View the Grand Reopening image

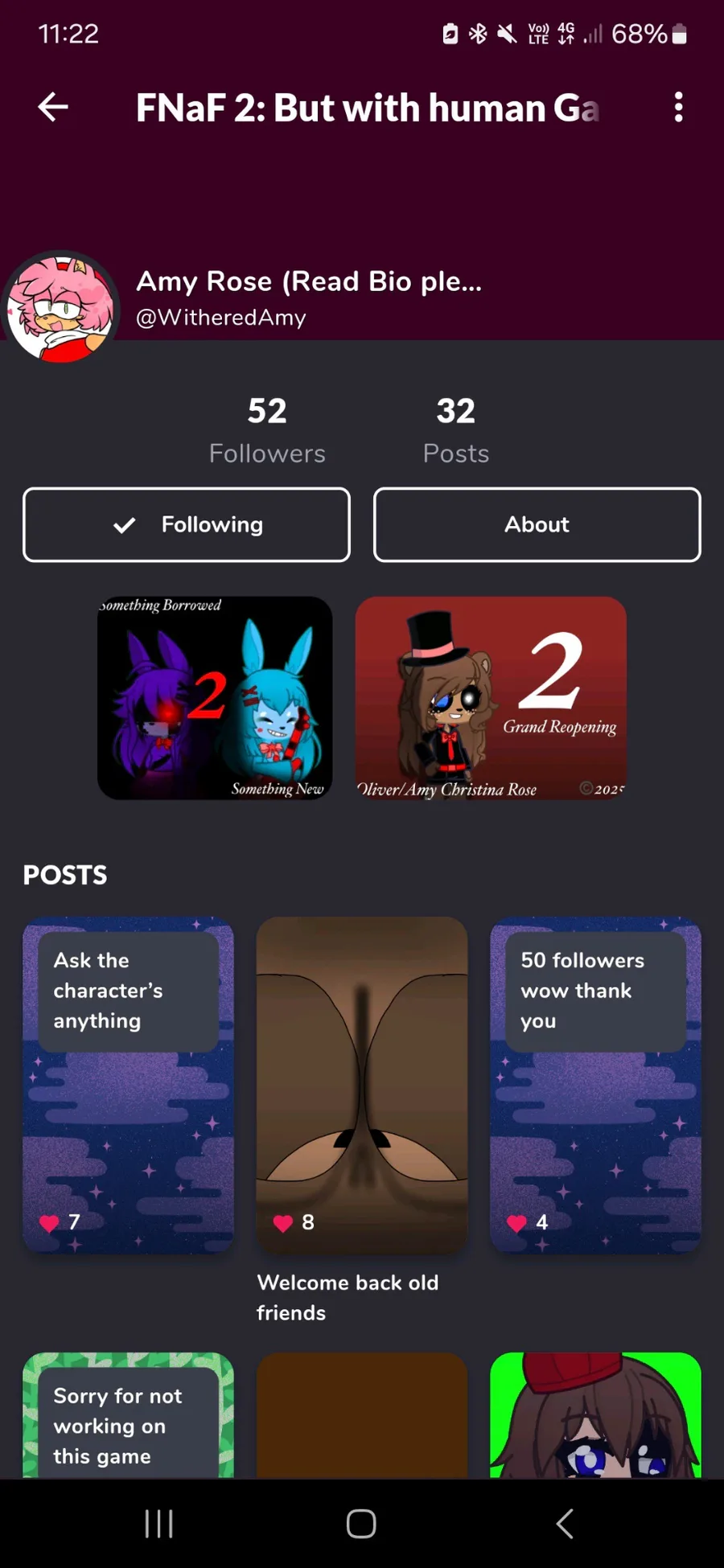(x=491, y=698)
